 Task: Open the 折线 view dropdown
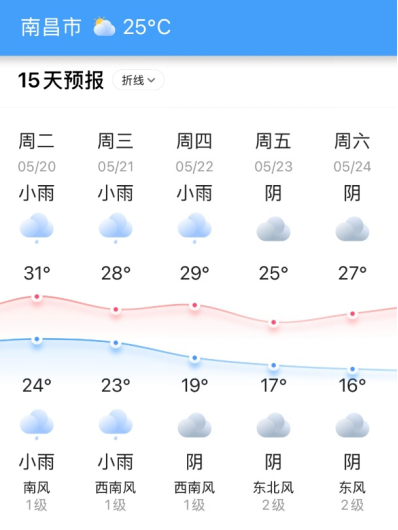pyautogui.click(x=138, y=80)
